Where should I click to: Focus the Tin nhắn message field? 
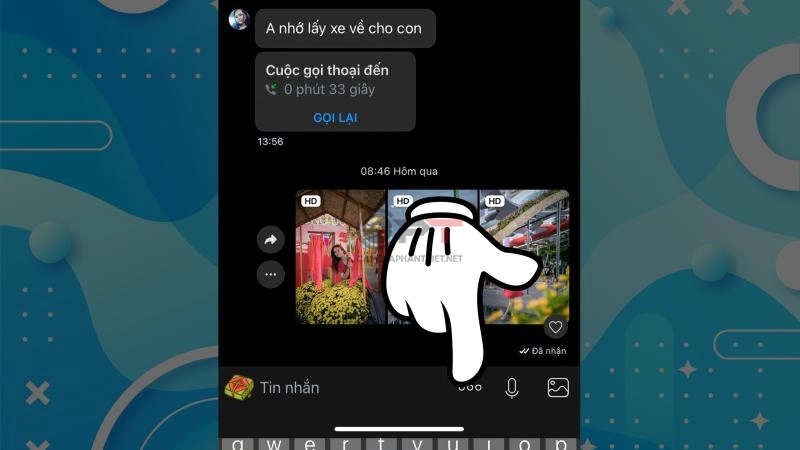(340, 388)
